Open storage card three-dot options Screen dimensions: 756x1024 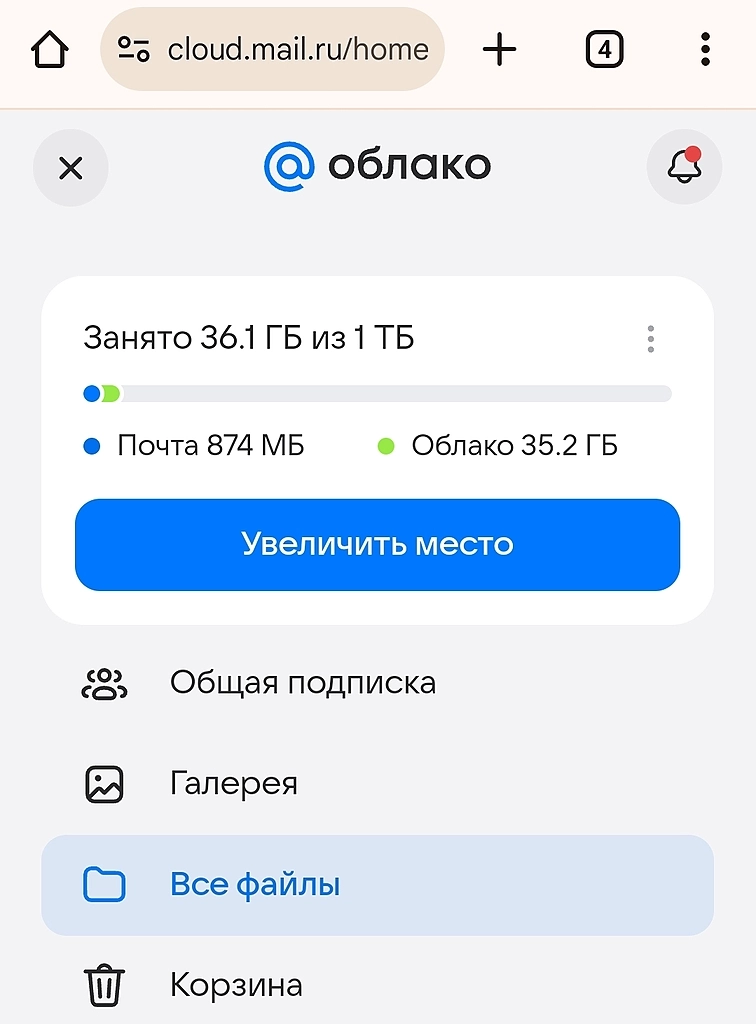pyautogui.click(x=651, y=339)
